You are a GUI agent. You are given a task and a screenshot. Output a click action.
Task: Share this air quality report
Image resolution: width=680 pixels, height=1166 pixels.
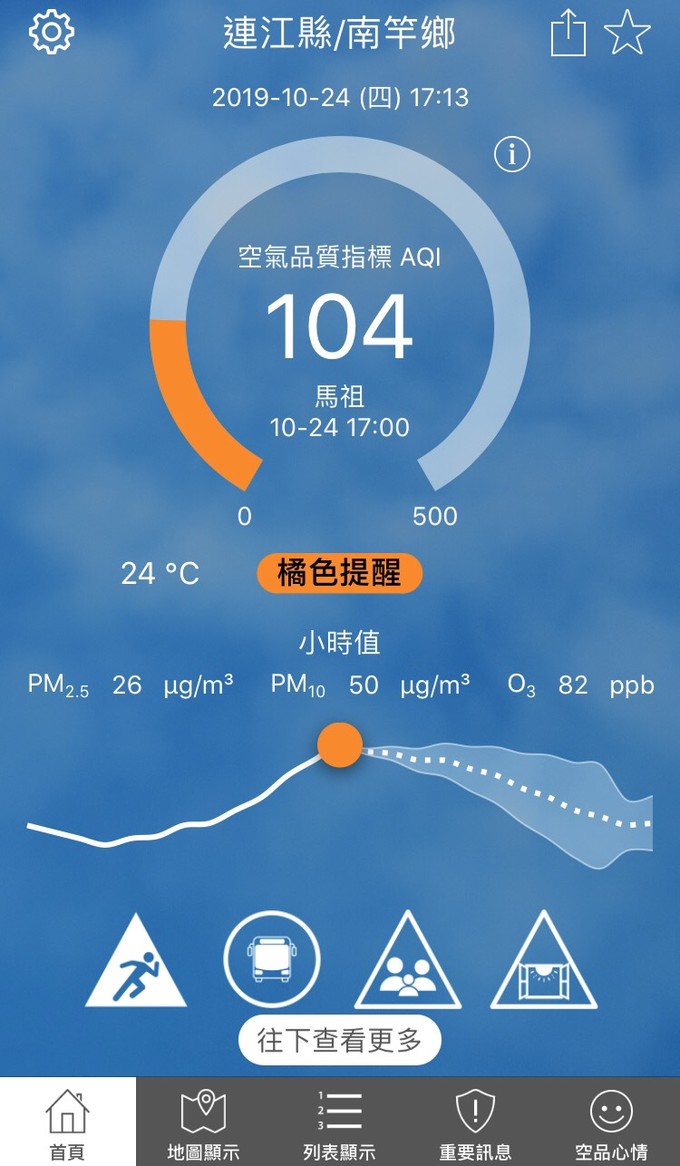[567, 35]
